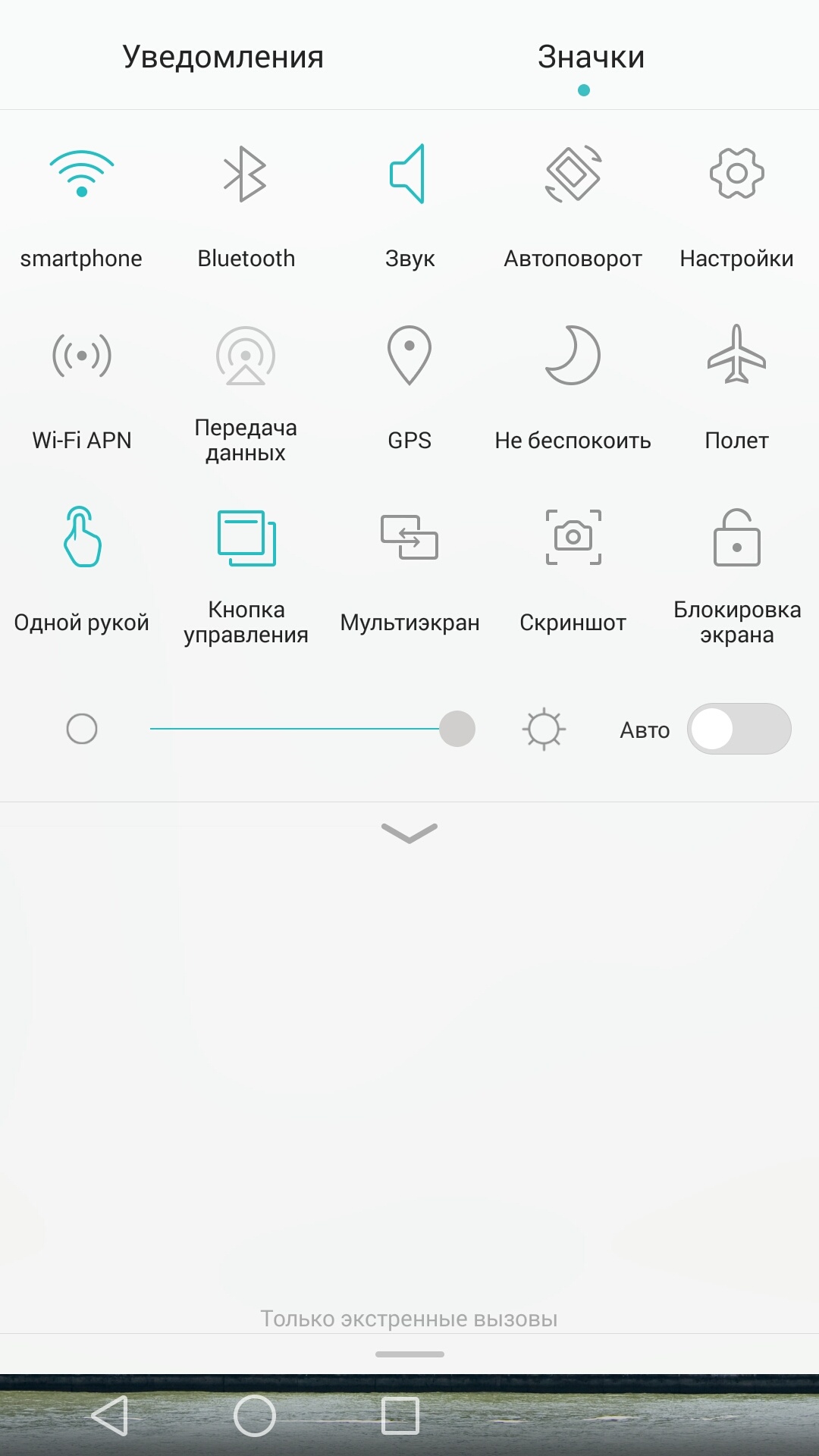Image resolution: width=819 pixels, height=1456 pixels.
Task: Go to the home screen
Action: (x=255, y=1416)
